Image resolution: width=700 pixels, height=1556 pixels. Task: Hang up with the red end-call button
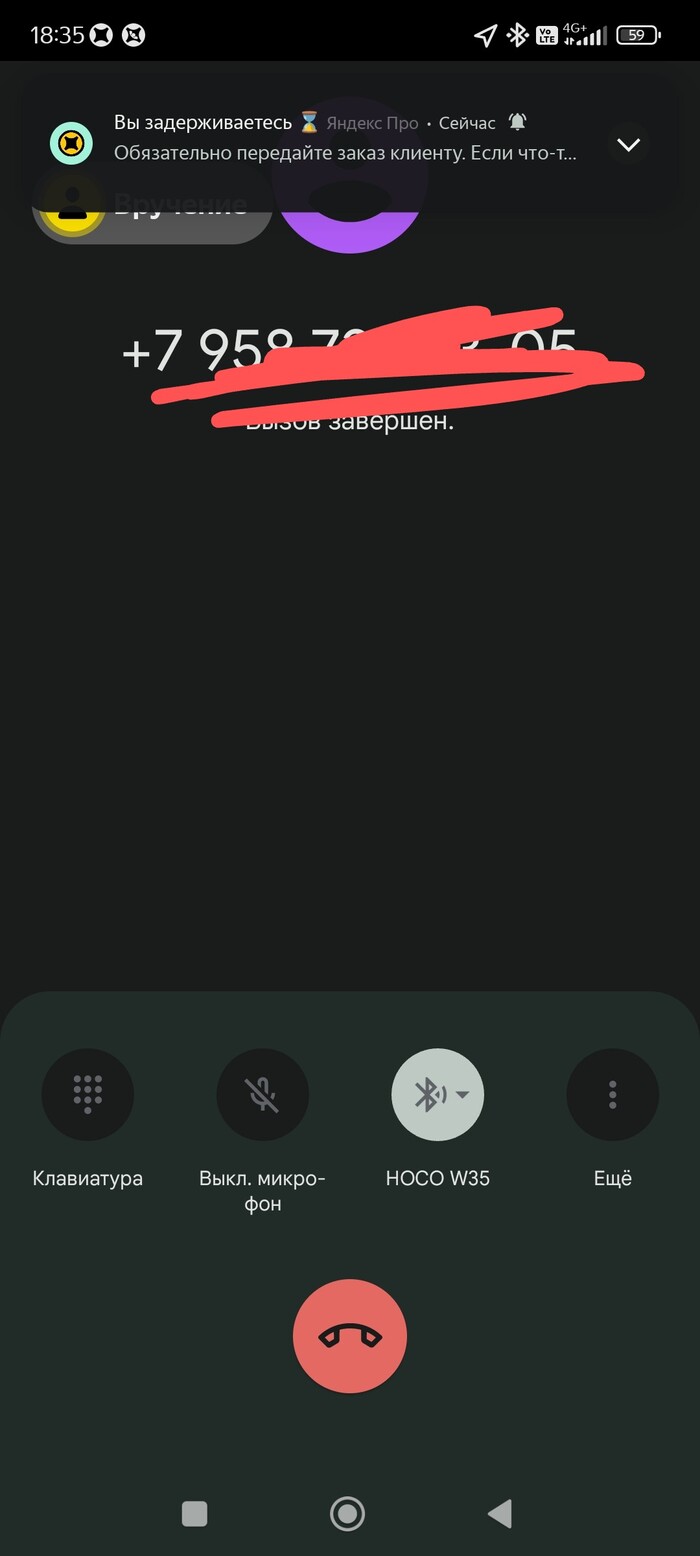(350, 1336)
